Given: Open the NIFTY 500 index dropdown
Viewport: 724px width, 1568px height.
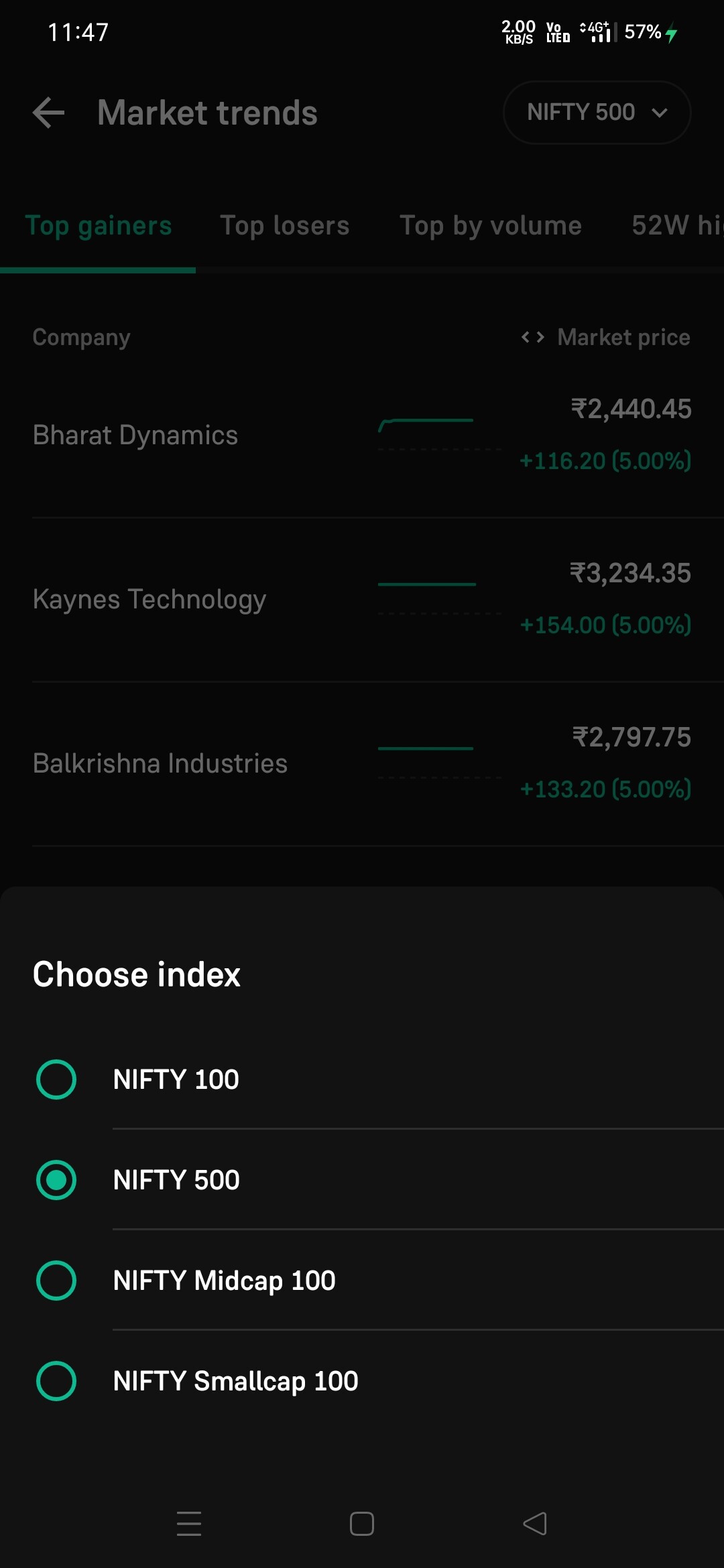Looking at the screenshot, I should [597, 113].
